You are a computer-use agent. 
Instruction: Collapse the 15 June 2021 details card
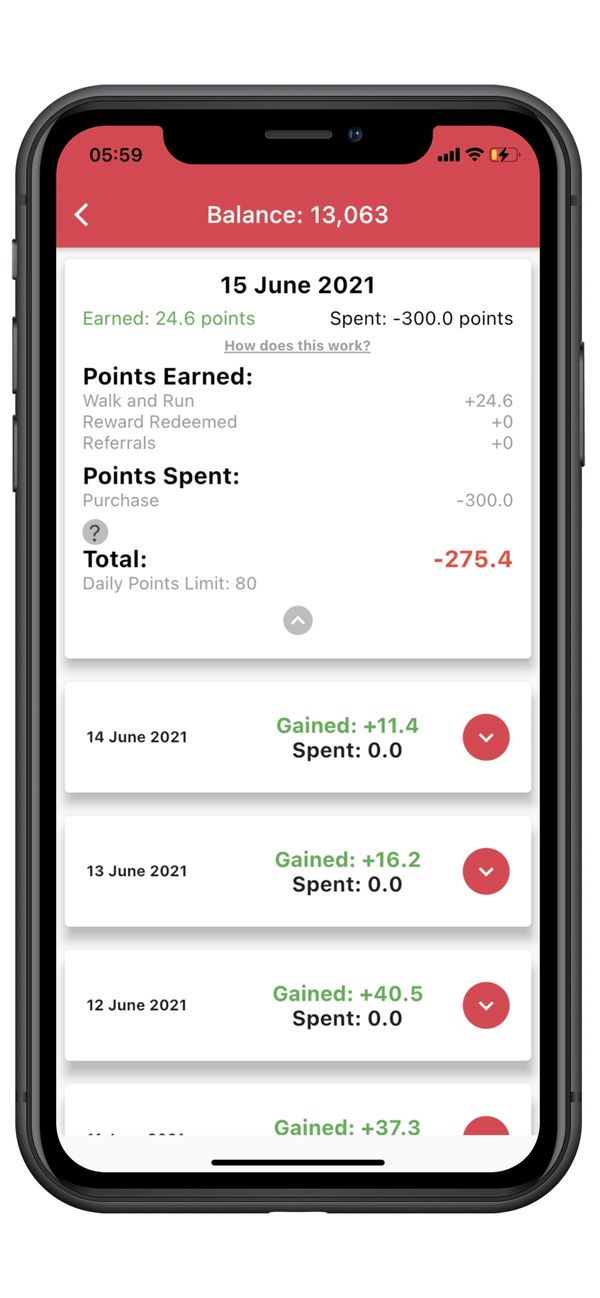point(298,621)
